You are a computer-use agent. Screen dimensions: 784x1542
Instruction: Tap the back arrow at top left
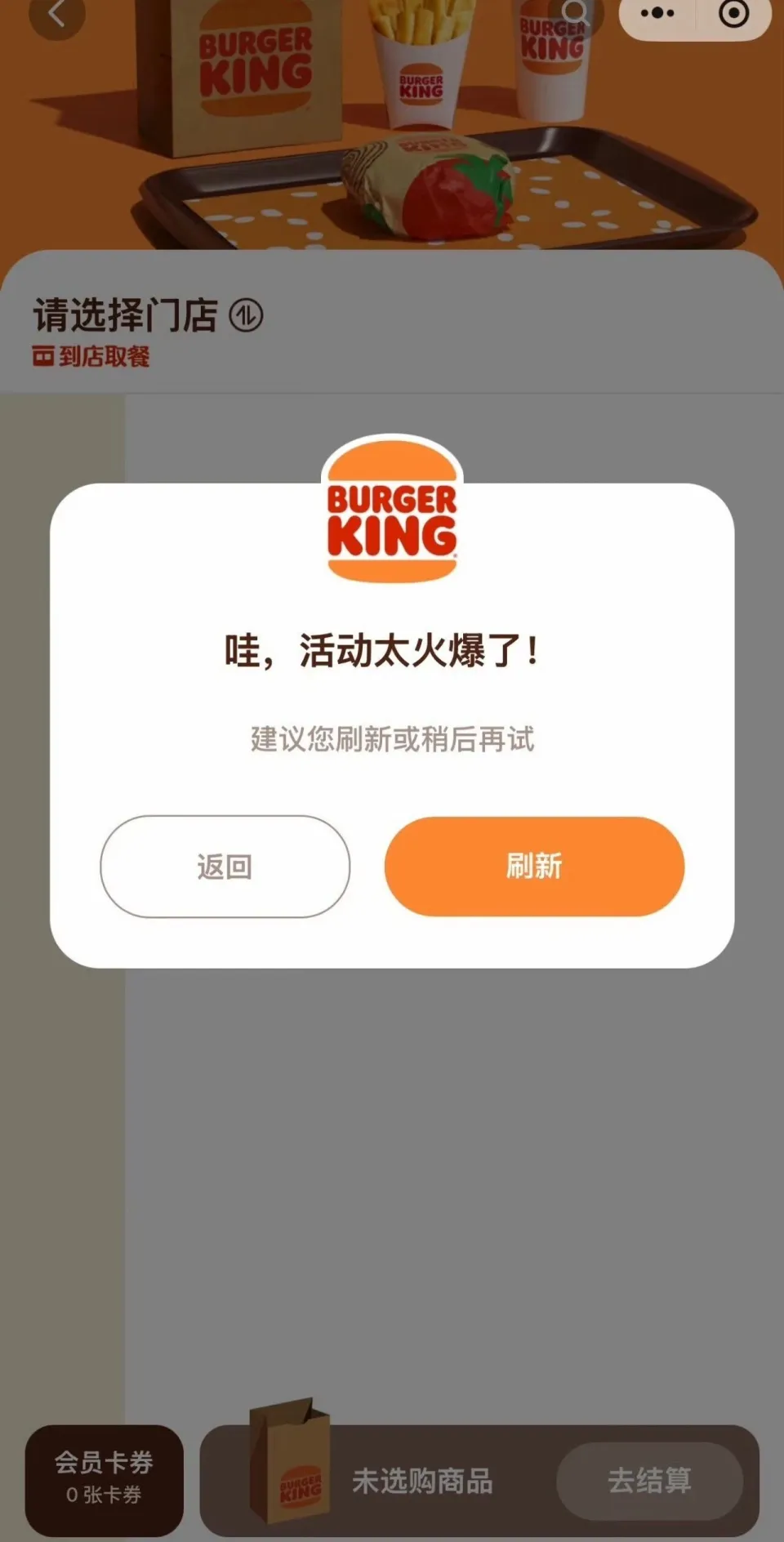(x=56, y=15)
